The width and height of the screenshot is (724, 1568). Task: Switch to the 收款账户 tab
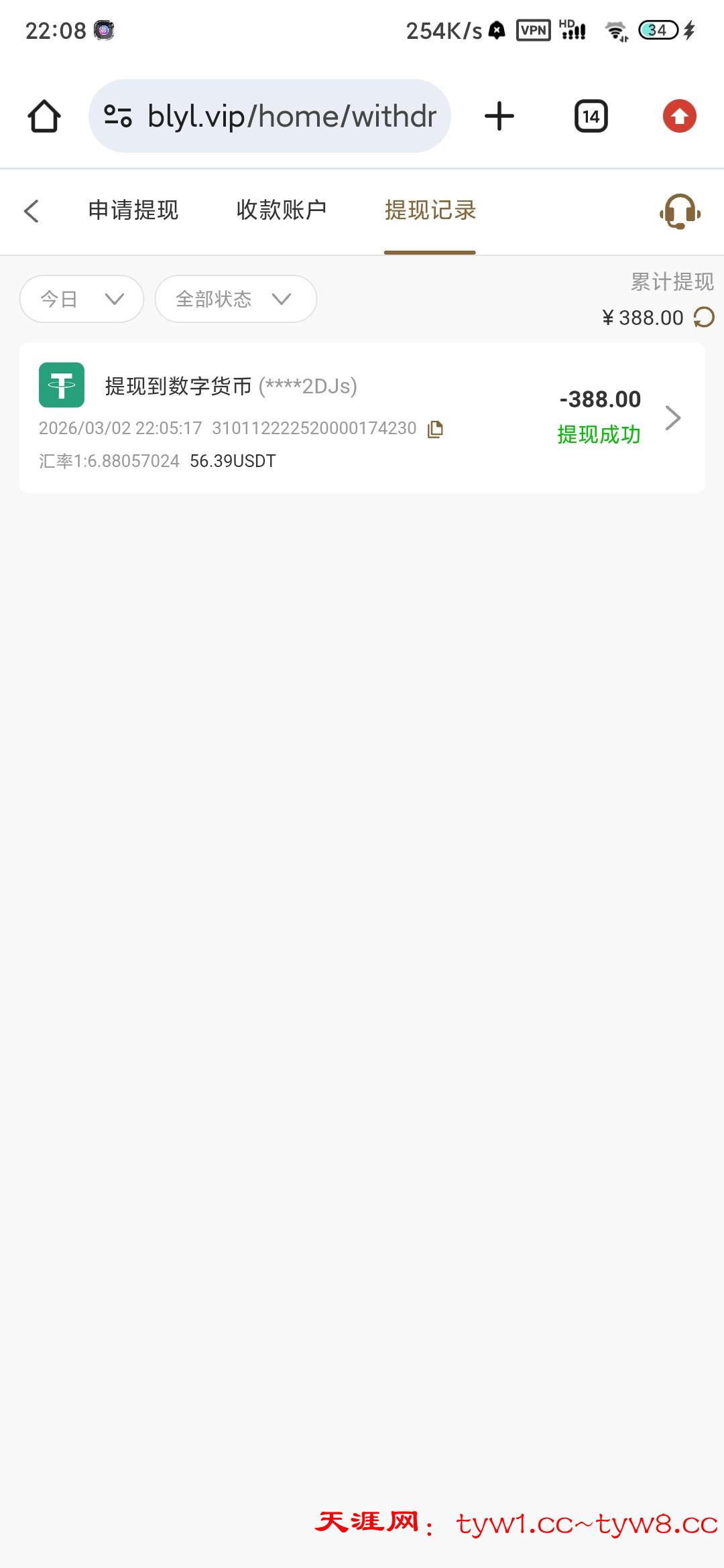[x=282, y=210]
